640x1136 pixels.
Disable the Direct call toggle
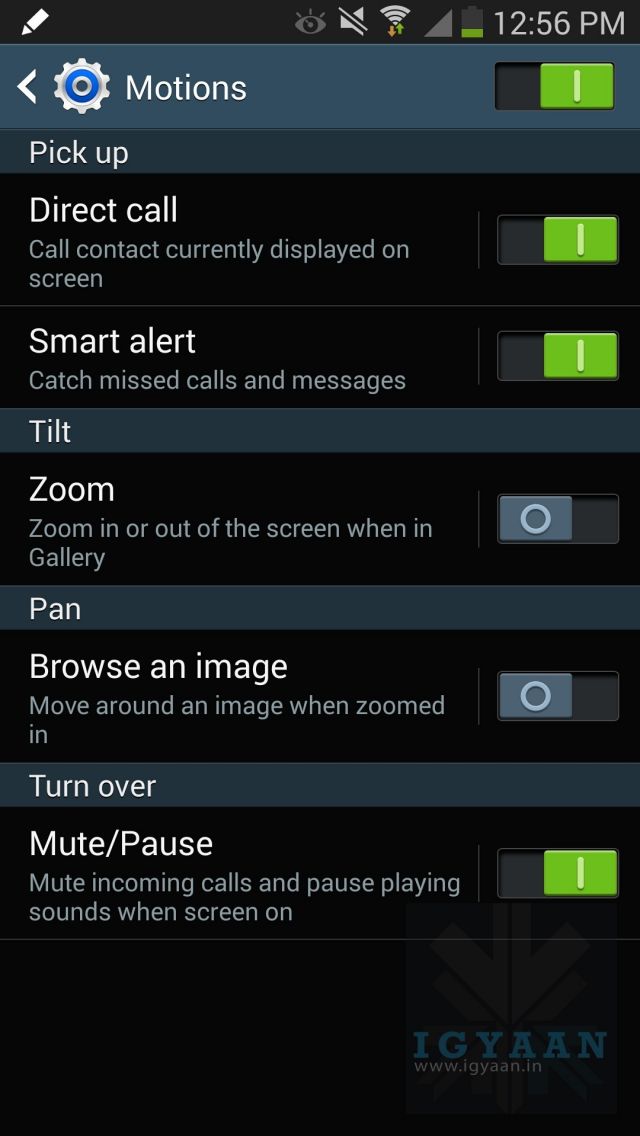pos(558,240)
